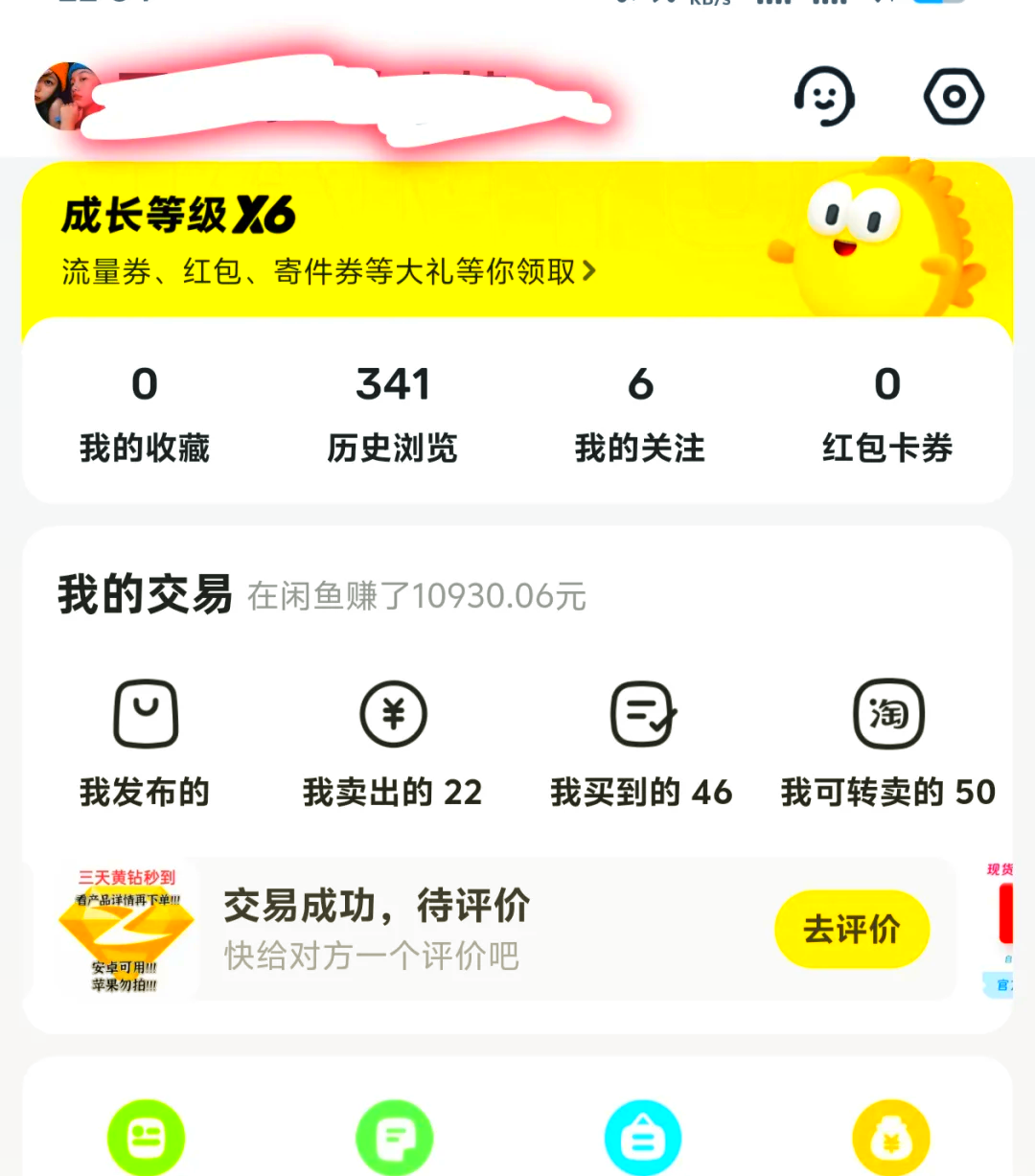Tap the 去评价 button

[851, 929]
